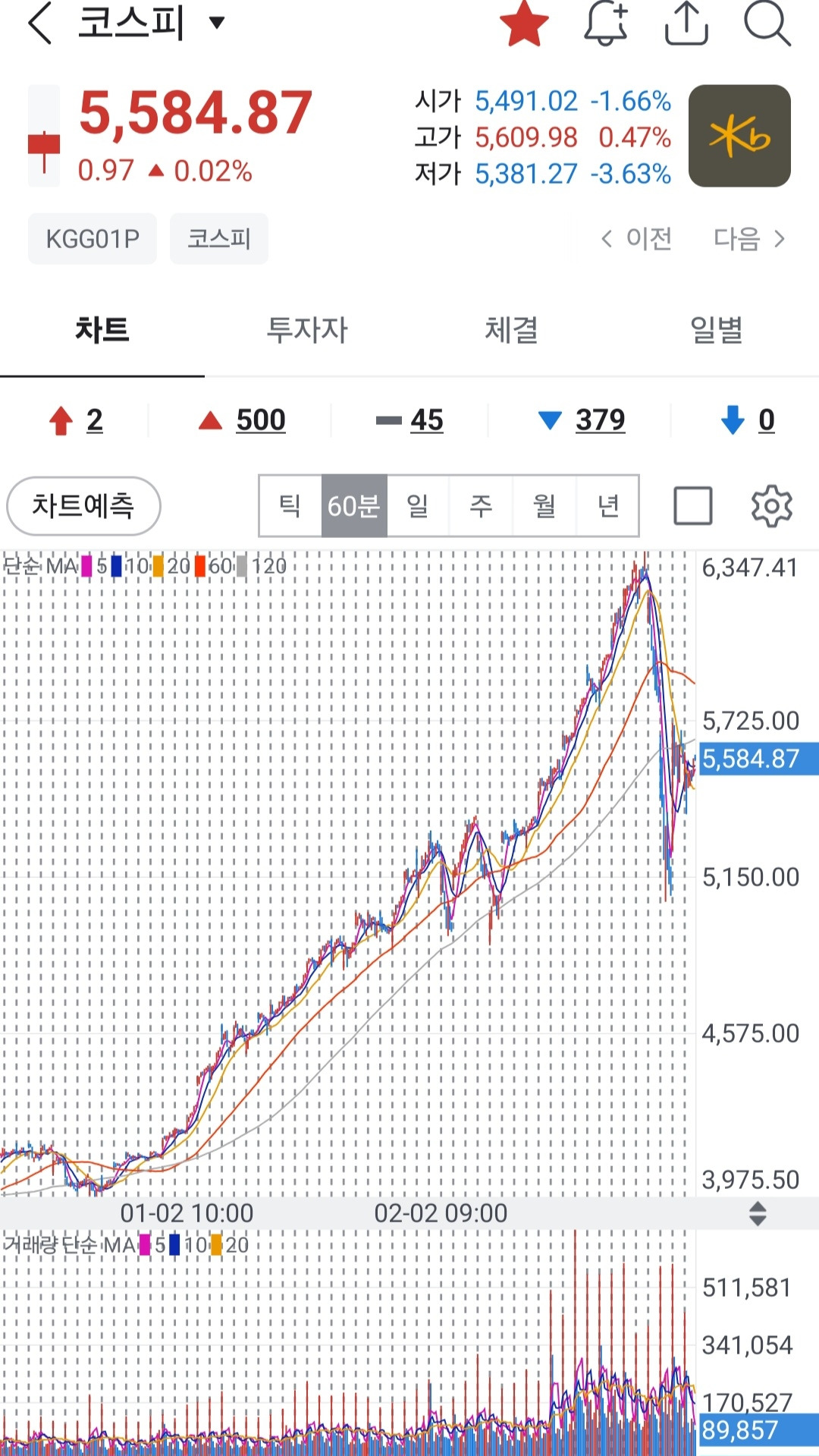The image size is (819, 1456).
Task: Tap the KB logo thumbnail
Action: (x=739, y=136)
